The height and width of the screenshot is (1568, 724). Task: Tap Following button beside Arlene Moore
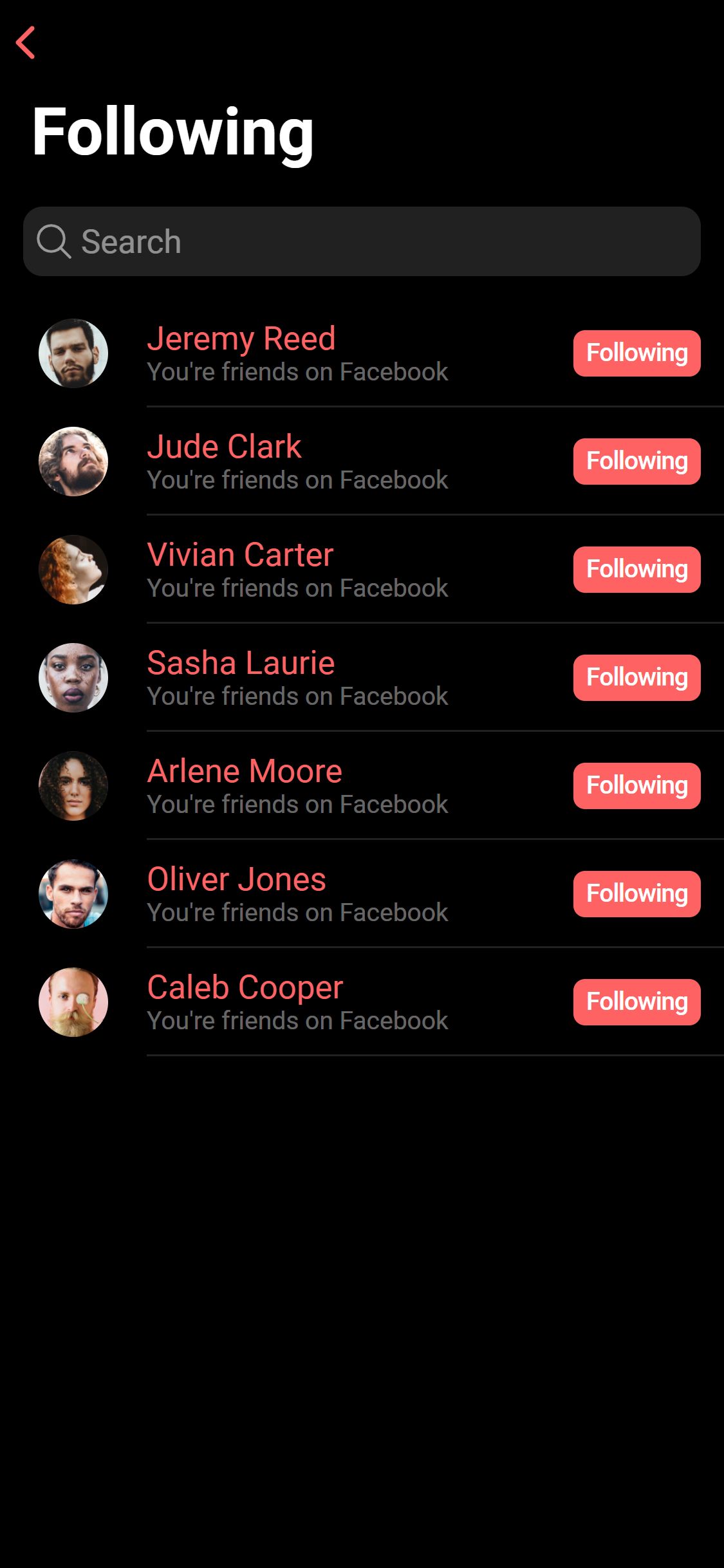click(636, 786)
